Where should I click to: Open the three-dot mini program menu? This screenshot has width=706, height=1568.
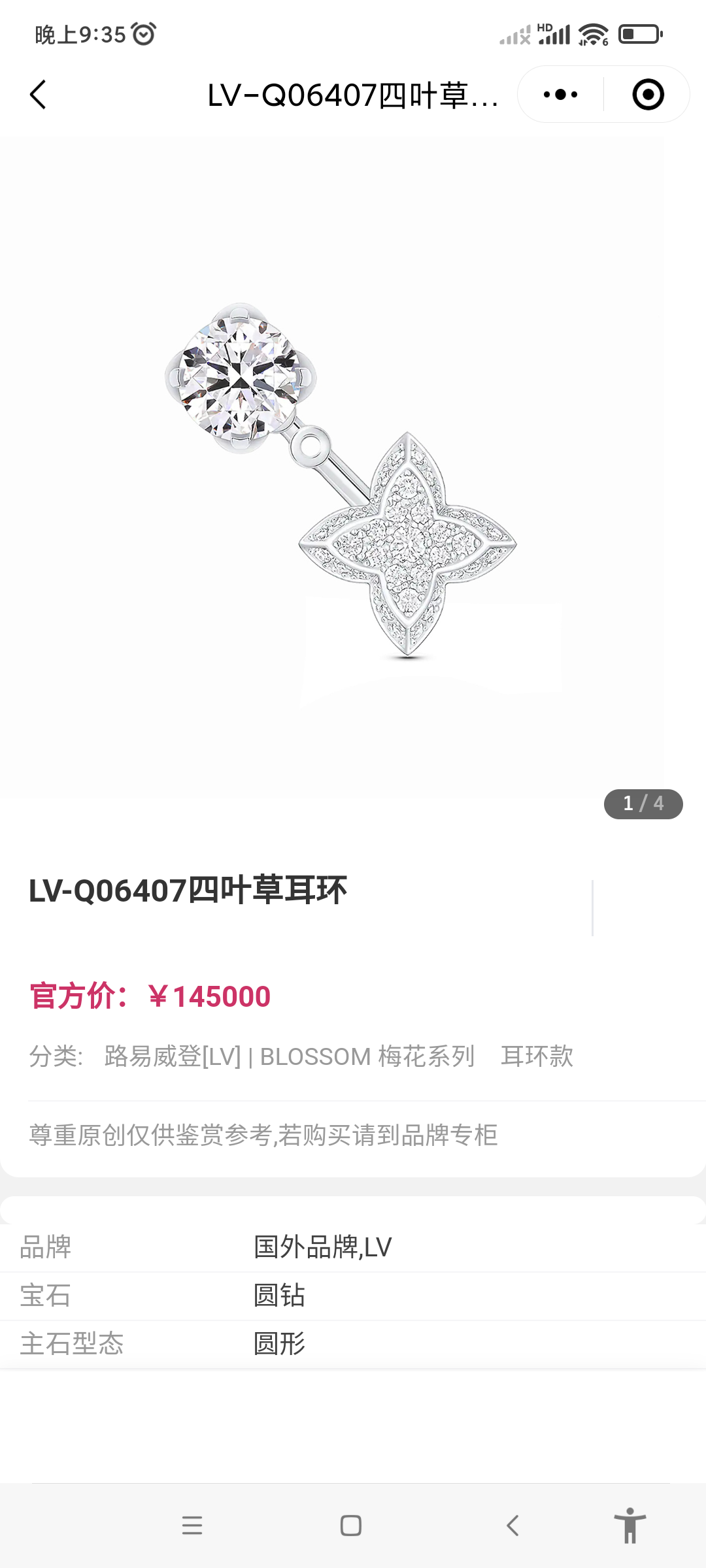pos(560,95)
